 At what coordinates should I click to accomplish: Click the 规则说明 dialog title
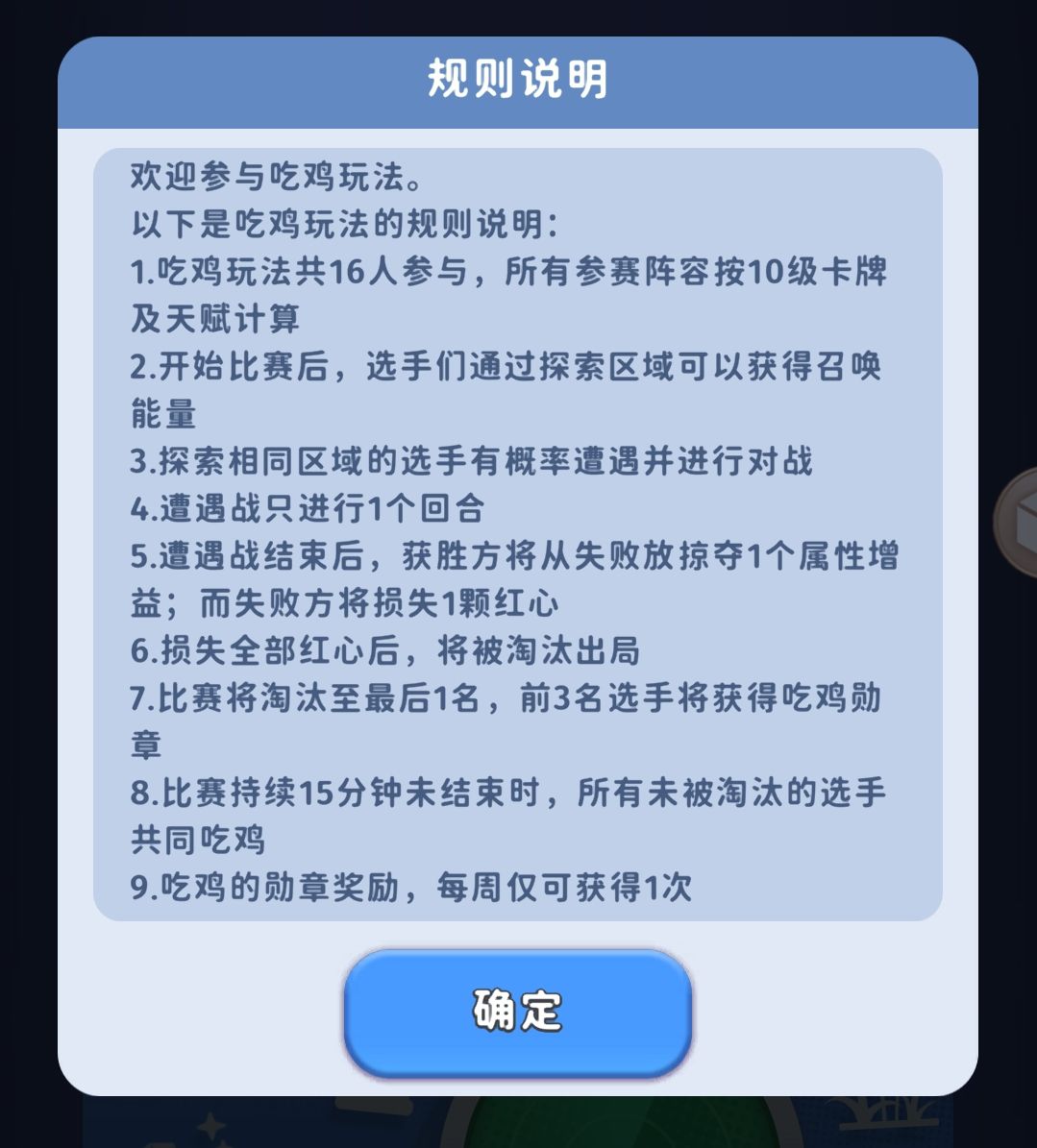[517, 80]
